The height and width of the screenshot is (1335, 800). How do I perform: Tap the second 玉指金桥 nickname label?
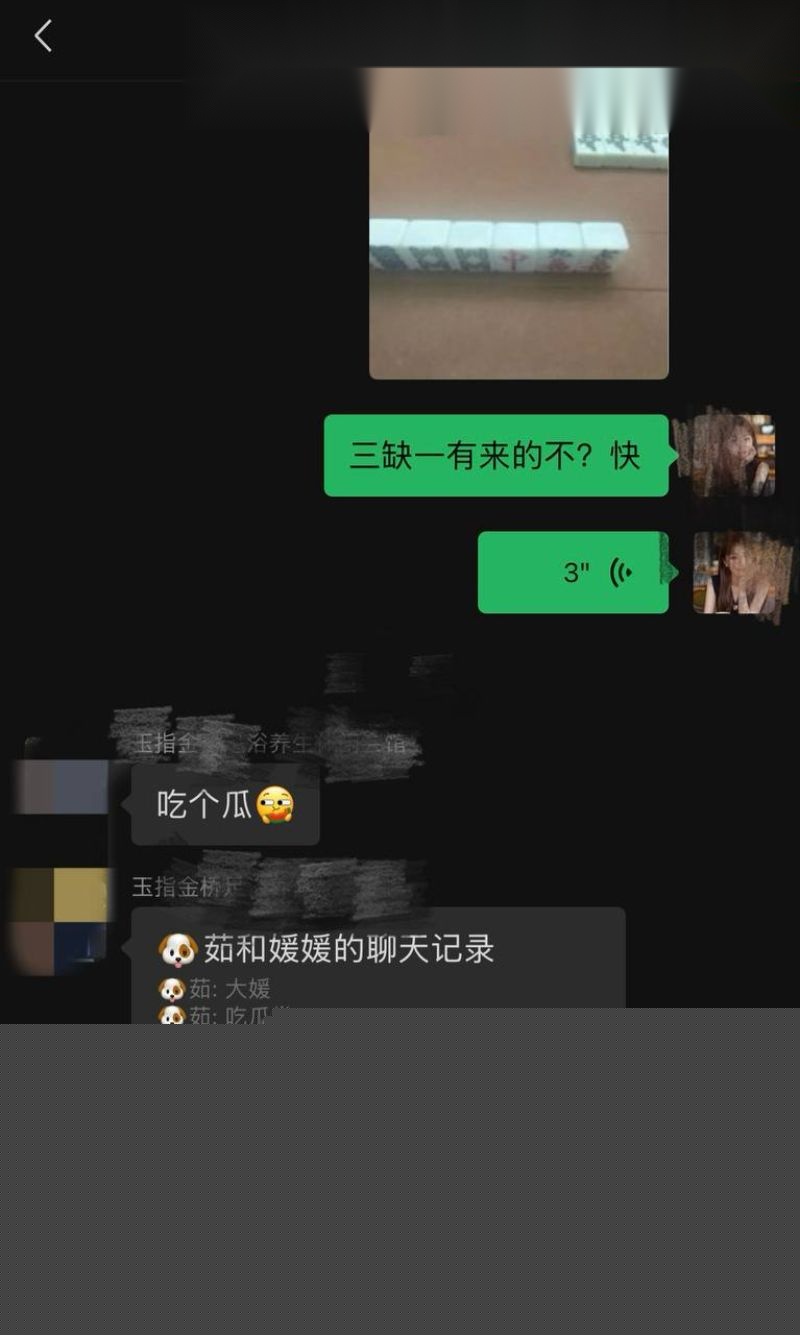pyautogui.click(x=165, y=887)
